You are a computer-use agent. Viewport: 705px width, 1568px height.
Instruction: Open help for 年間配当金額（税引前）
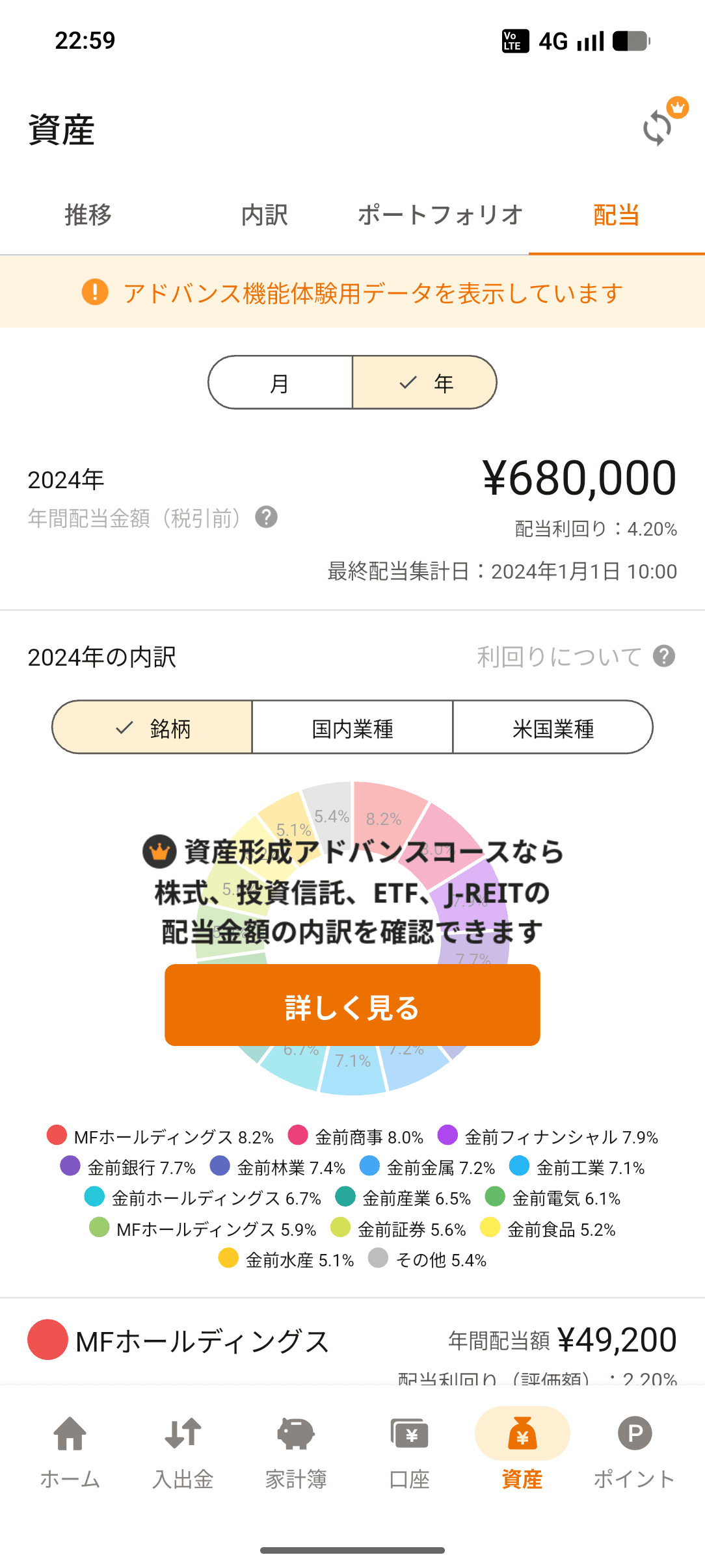pyautogui.click(x=266, y=517)
